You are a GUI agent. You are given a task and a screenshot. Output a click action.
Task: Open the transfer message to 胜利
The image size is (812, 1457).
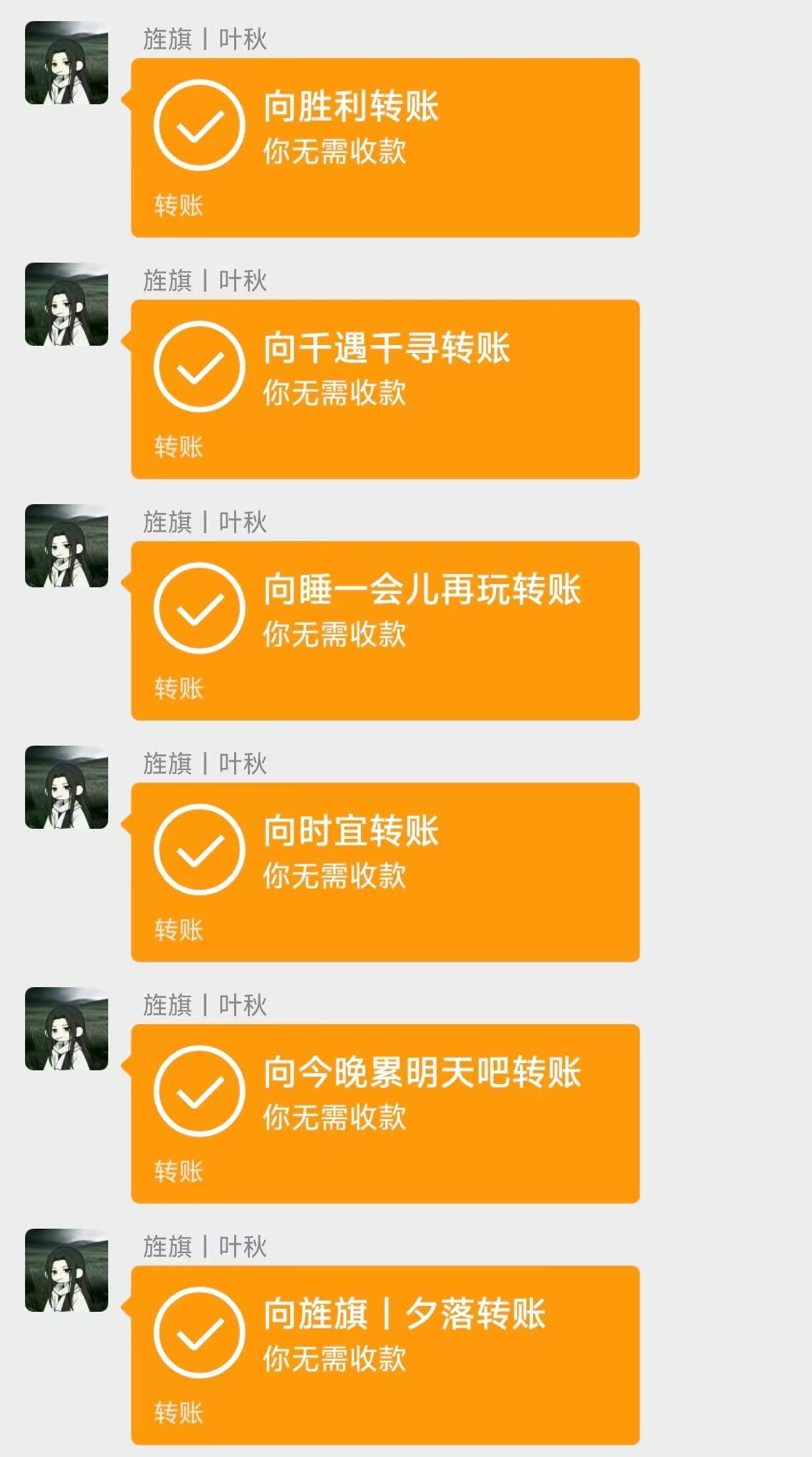[x=385, y=148]
